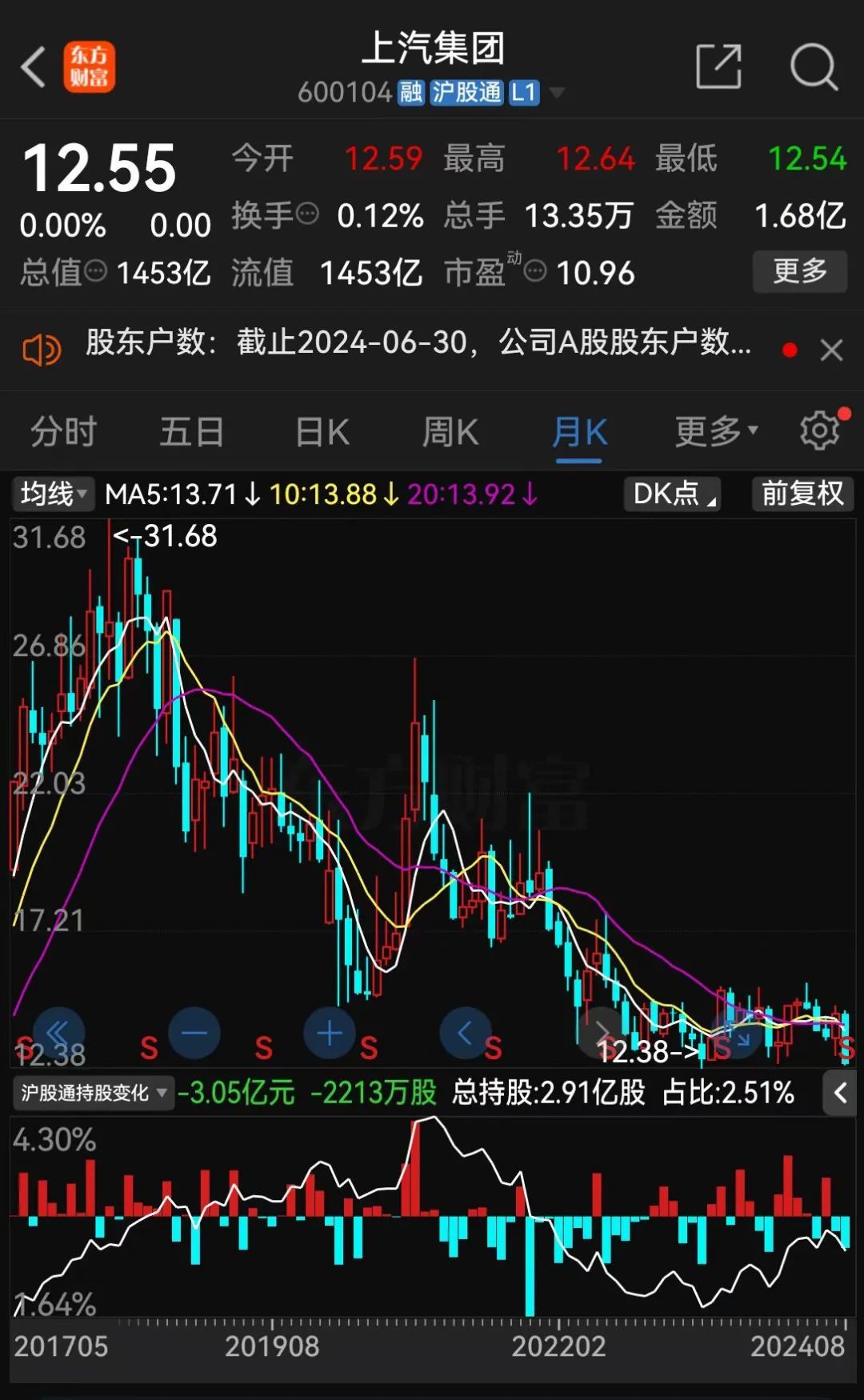Share this stock page
864x1400 pixels.
pos(718,67)
